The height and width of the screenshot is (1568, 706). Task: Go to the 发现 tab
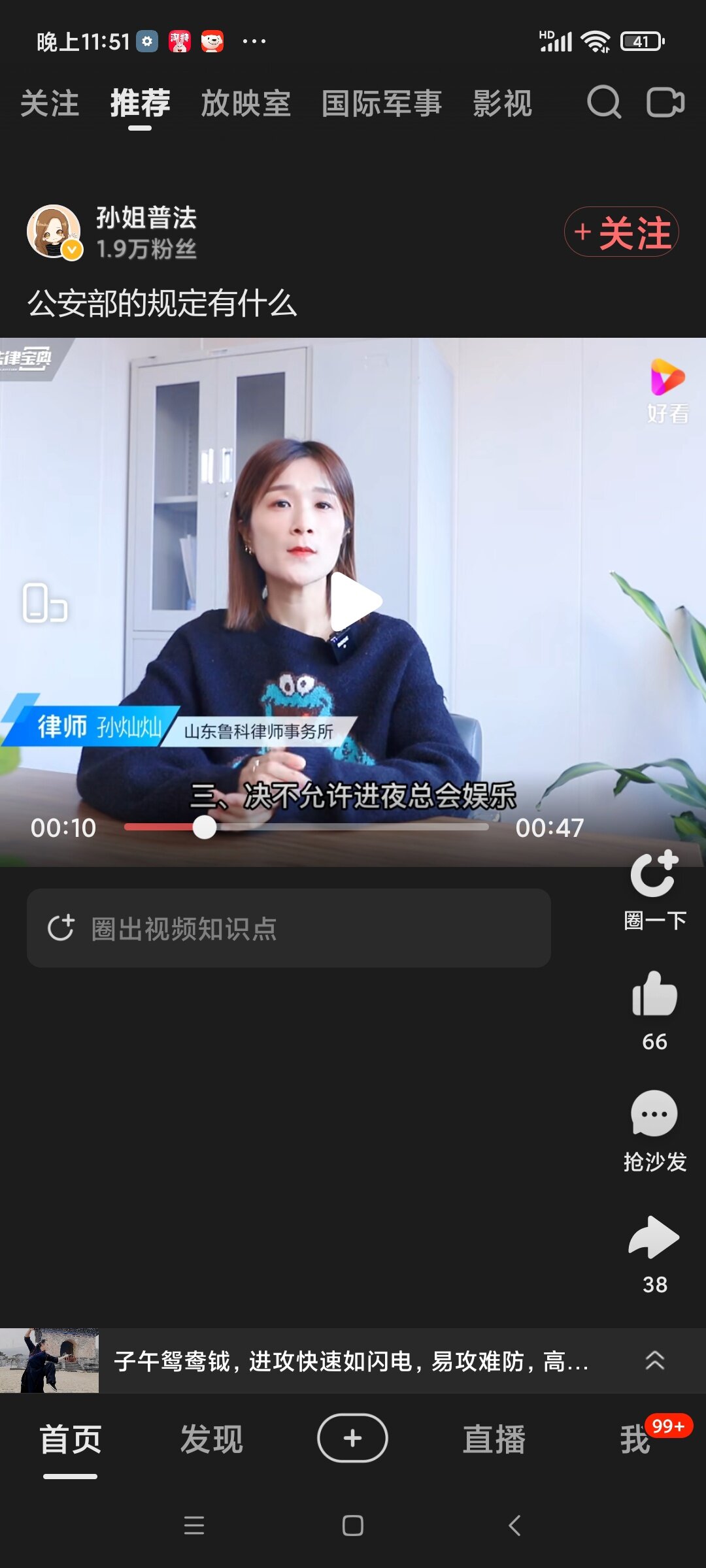[x=211, y=1439]
